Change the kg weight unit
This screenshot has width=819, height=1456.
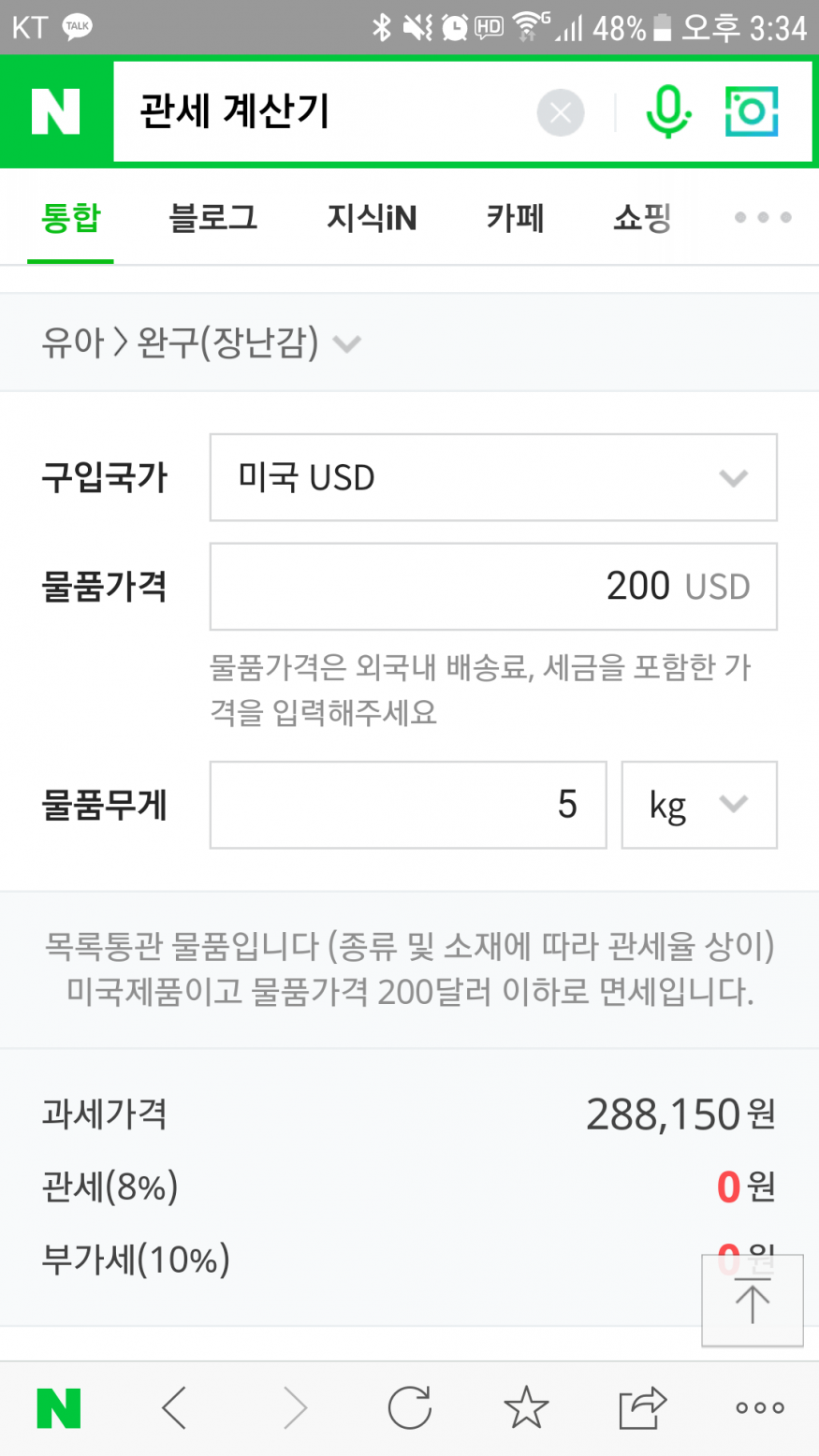[699, 805]
